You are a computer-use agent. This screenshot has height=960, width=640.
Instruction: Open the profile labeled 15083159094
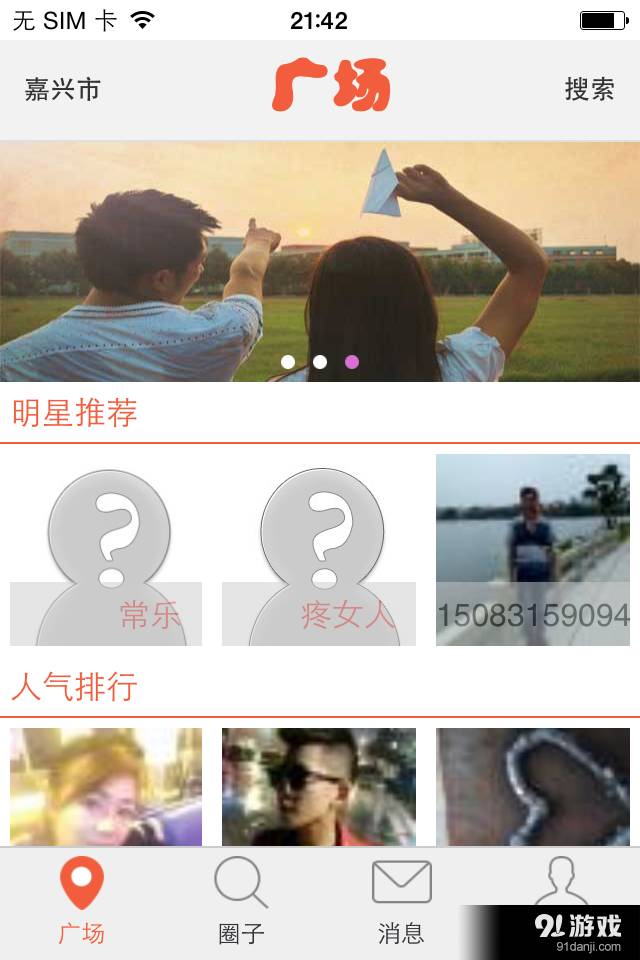(x=532, y=550)
